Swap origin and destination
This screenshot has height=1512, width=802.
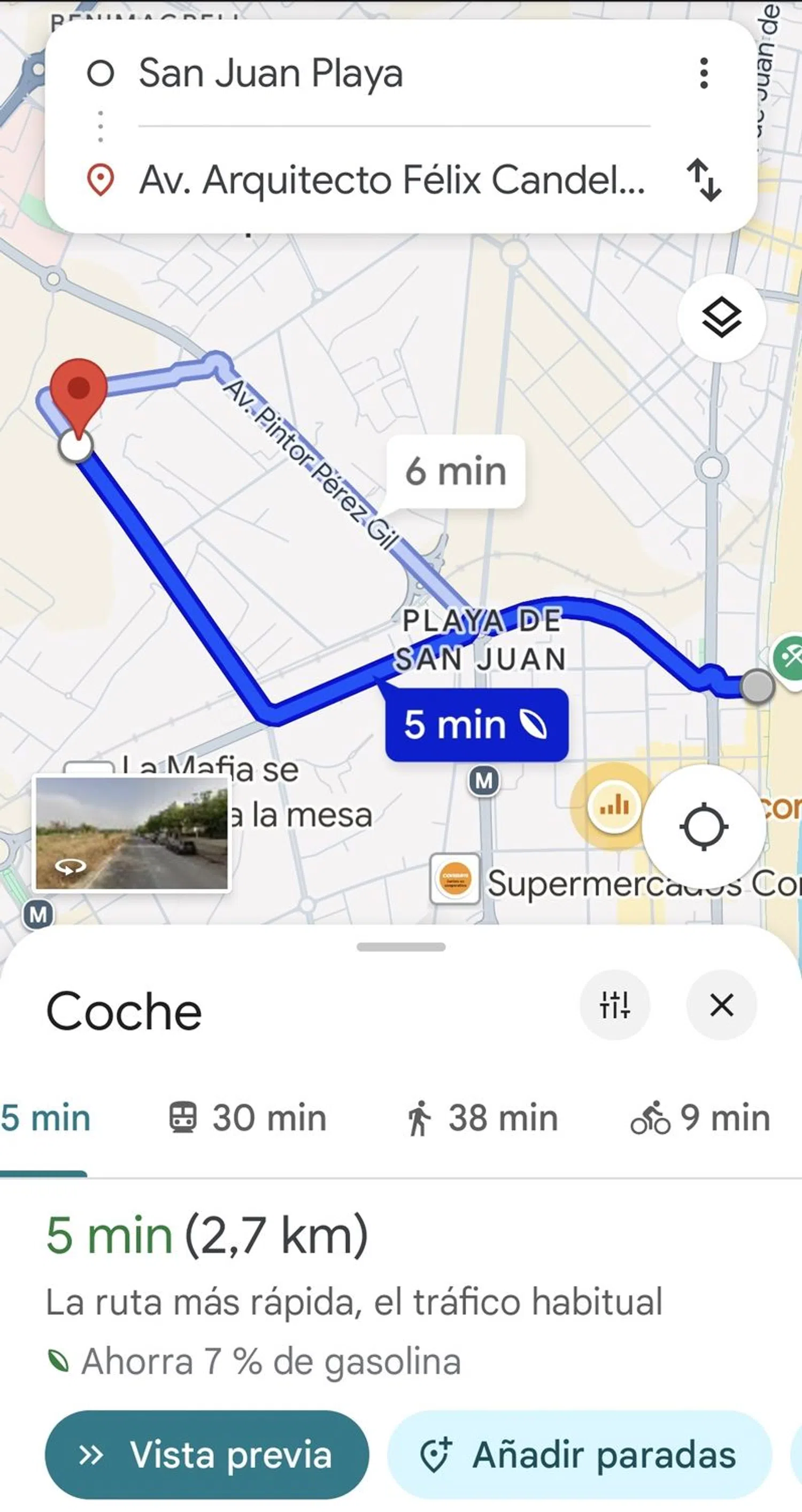pyautogui.click(x=704, y=180)
